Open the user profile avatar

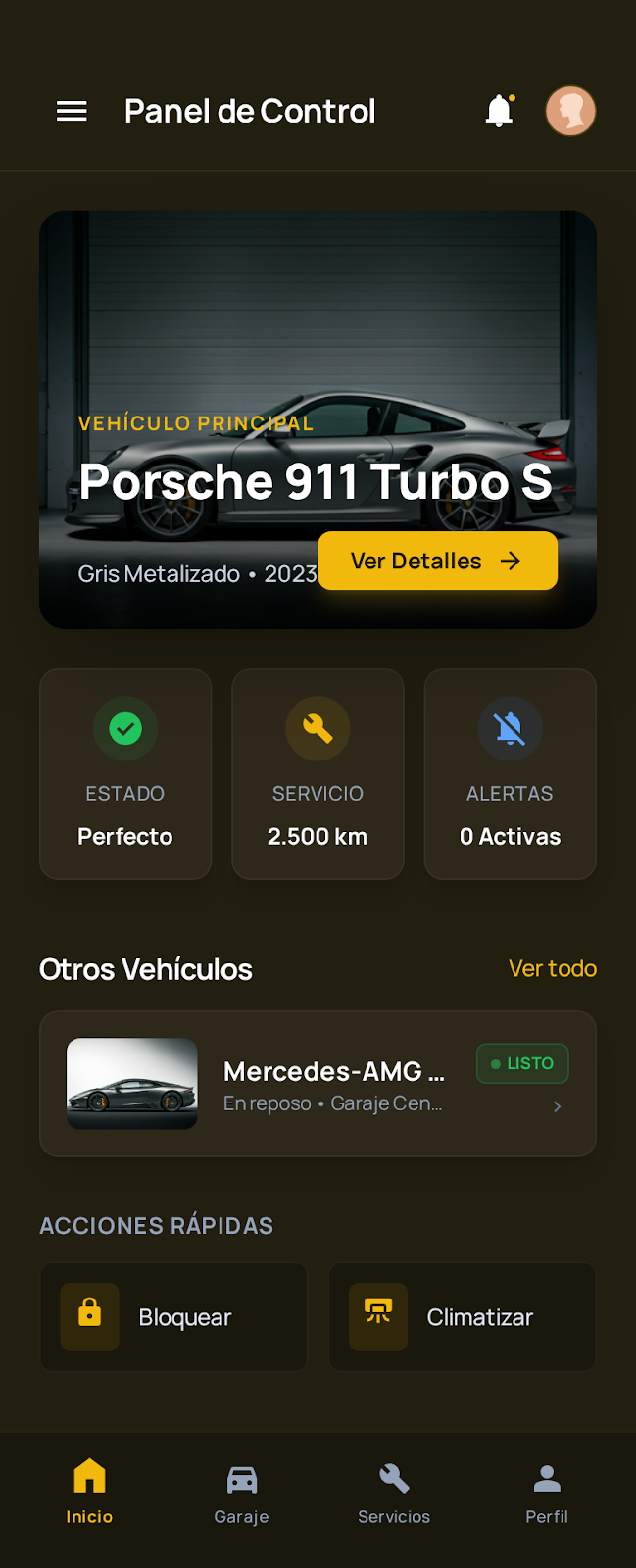coord(570,111)
